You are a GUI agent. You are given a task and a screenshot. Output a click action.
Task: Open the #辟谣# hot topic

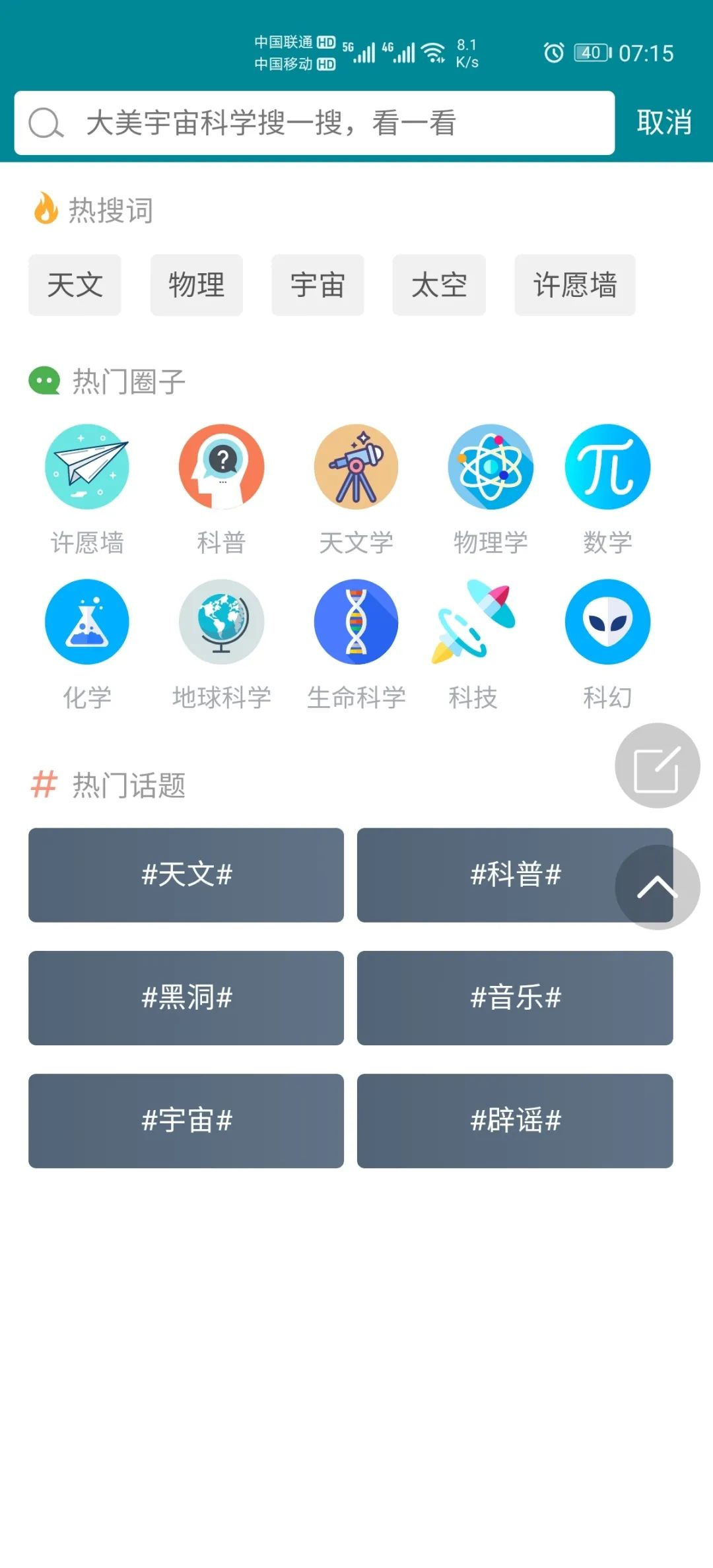point(515,1121)
